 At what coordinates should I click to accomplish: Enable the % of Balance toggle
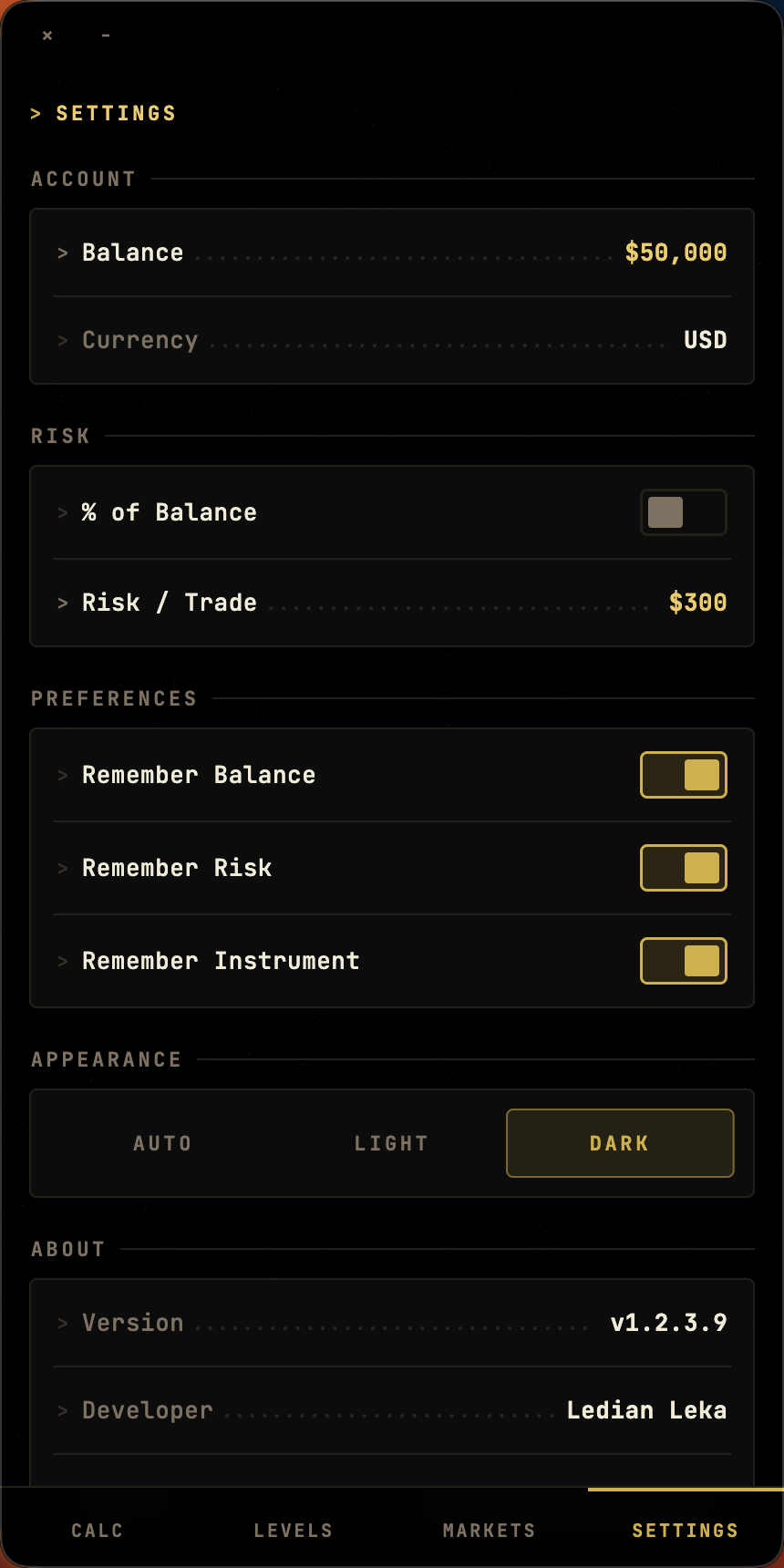click(684, 512)
